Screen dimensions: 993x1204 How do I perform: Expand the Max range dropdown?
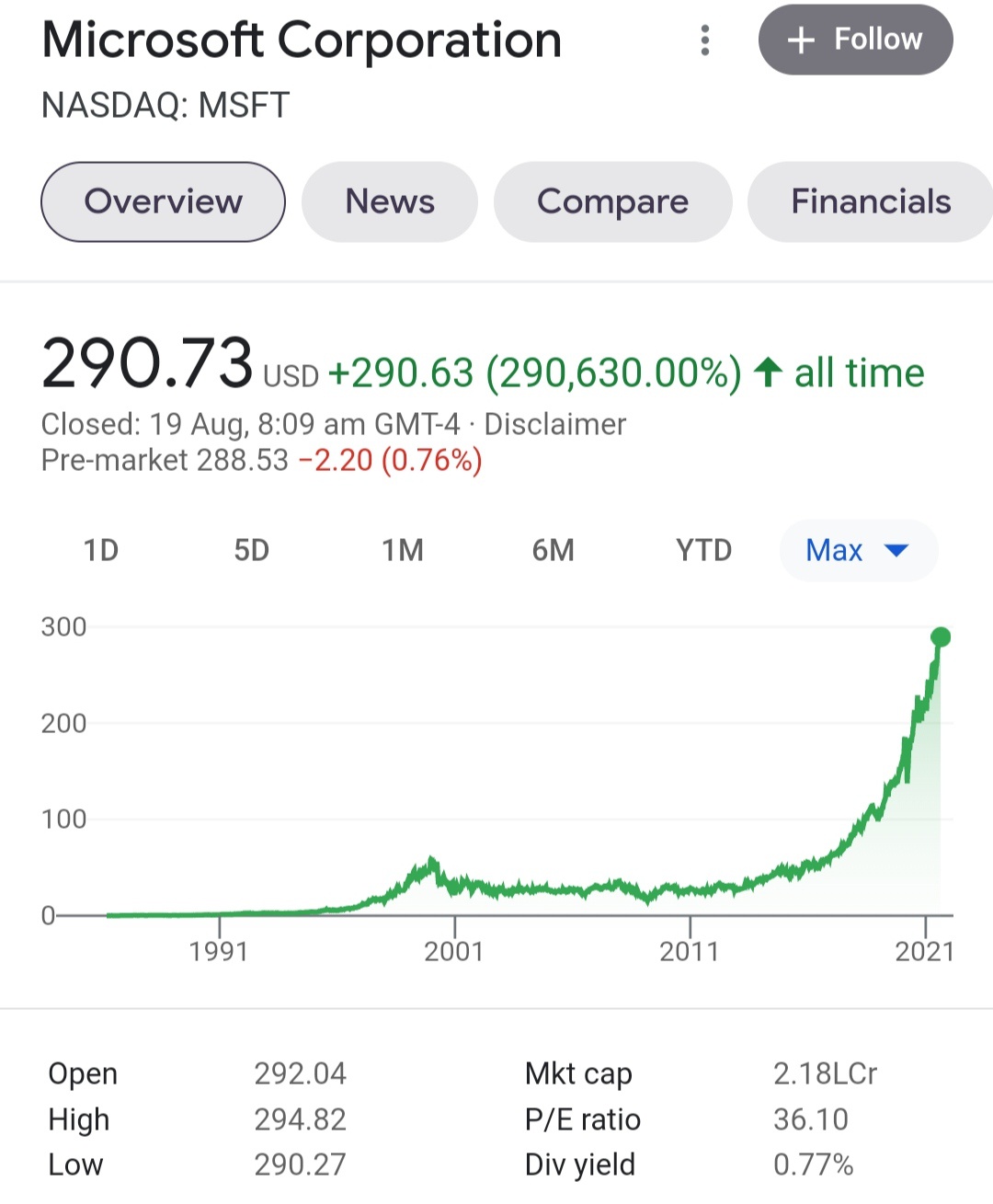858,550
